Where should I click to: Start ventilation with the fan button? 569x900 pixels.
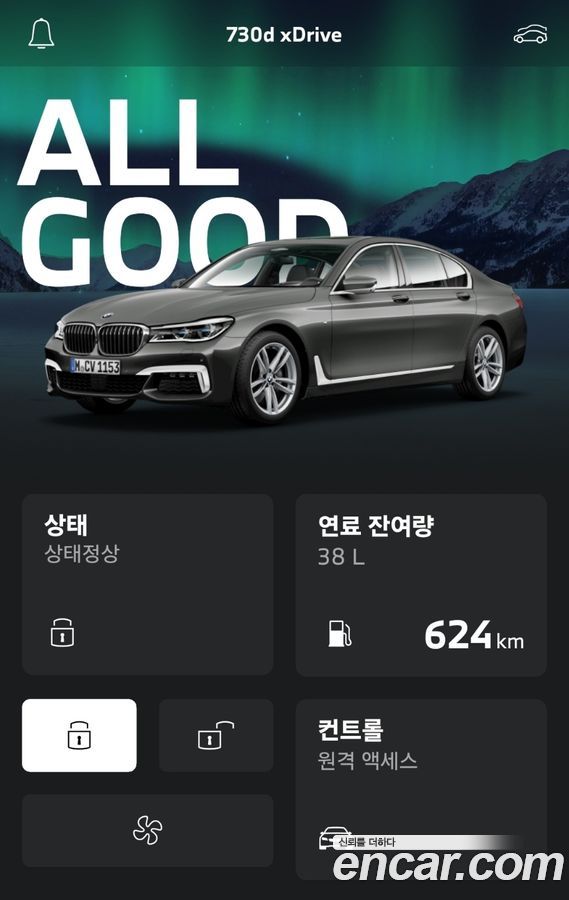point(148,831)
